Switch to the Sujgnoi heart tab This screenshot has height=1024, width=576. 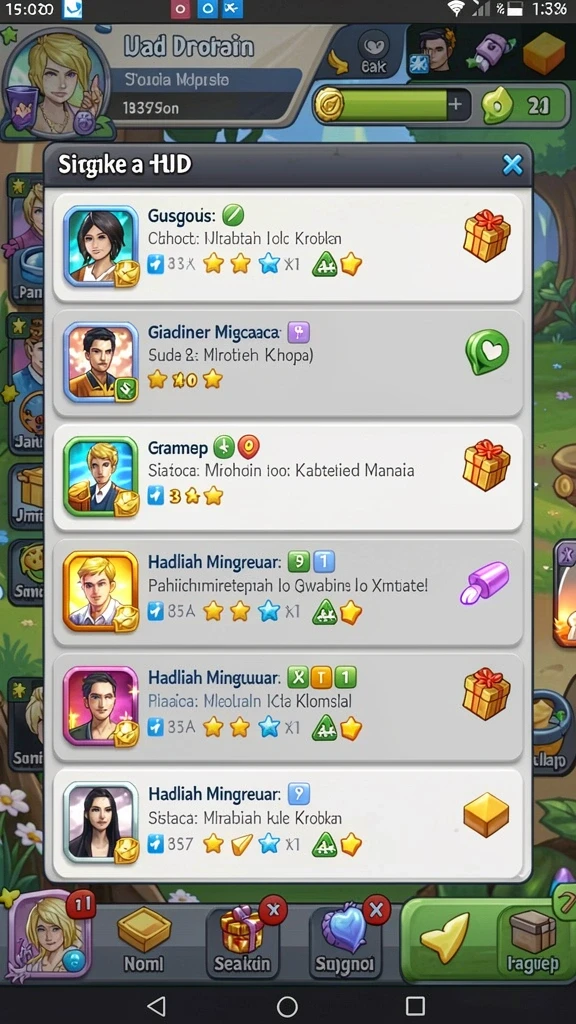click(346, 940)
